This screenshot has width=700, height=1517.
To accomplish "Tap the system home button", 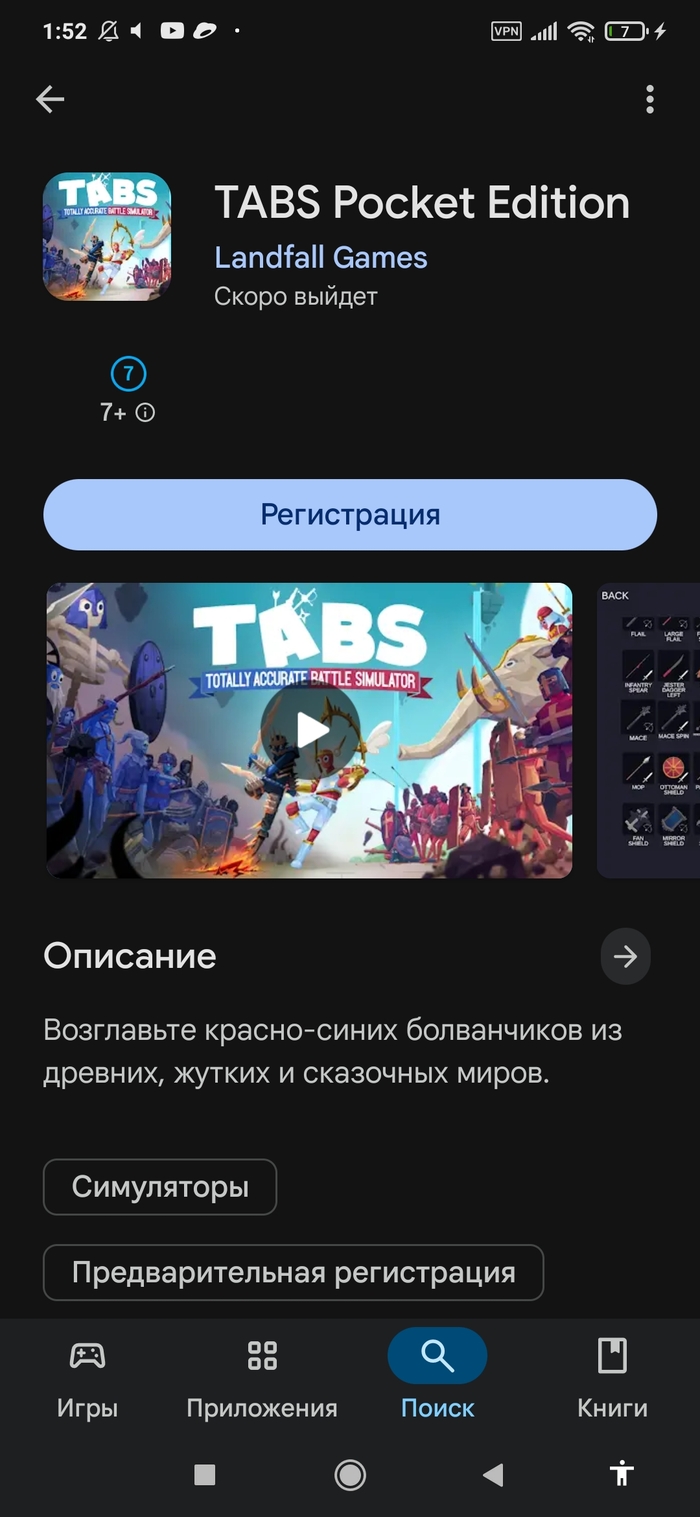I will 350,1474.
